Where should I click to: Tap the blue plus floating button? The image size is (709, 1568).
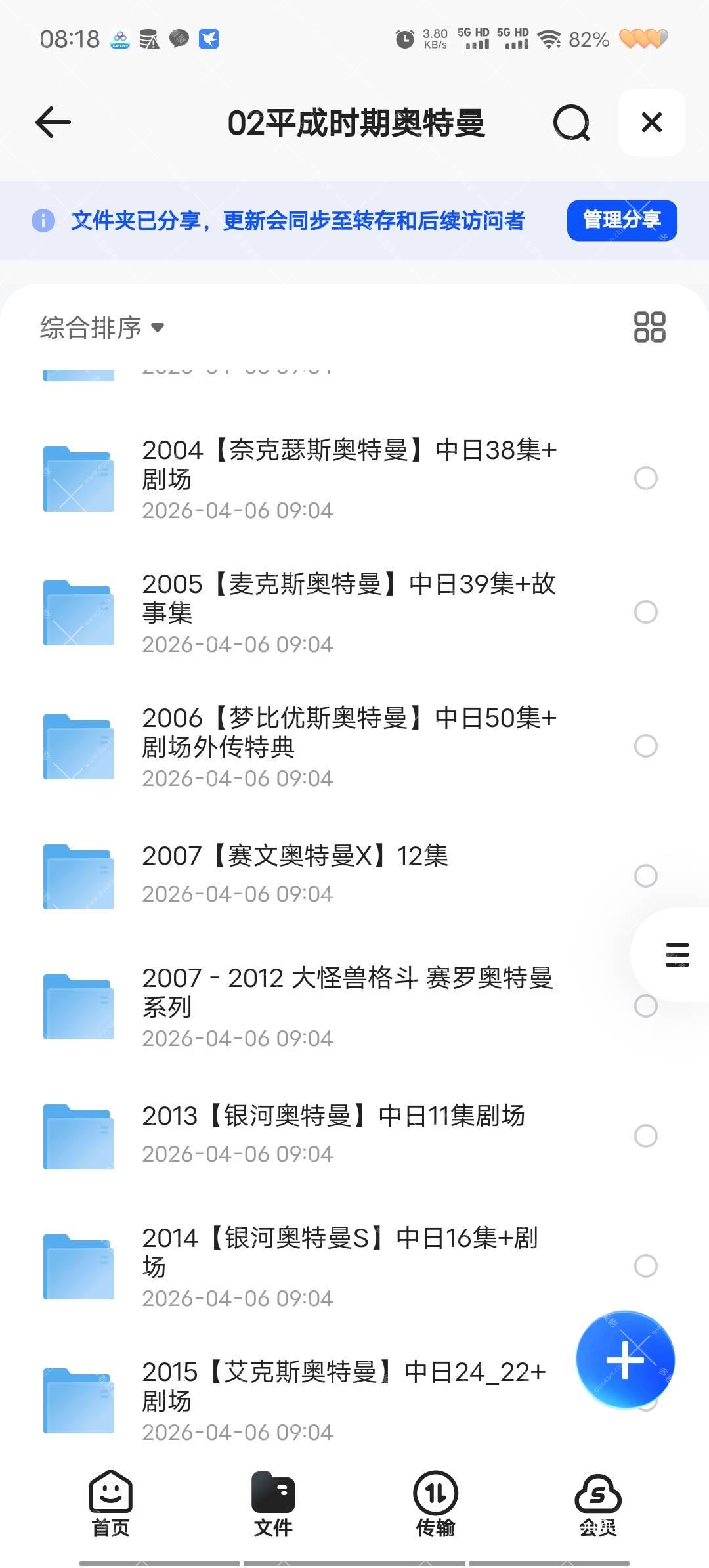(625, 1359)
